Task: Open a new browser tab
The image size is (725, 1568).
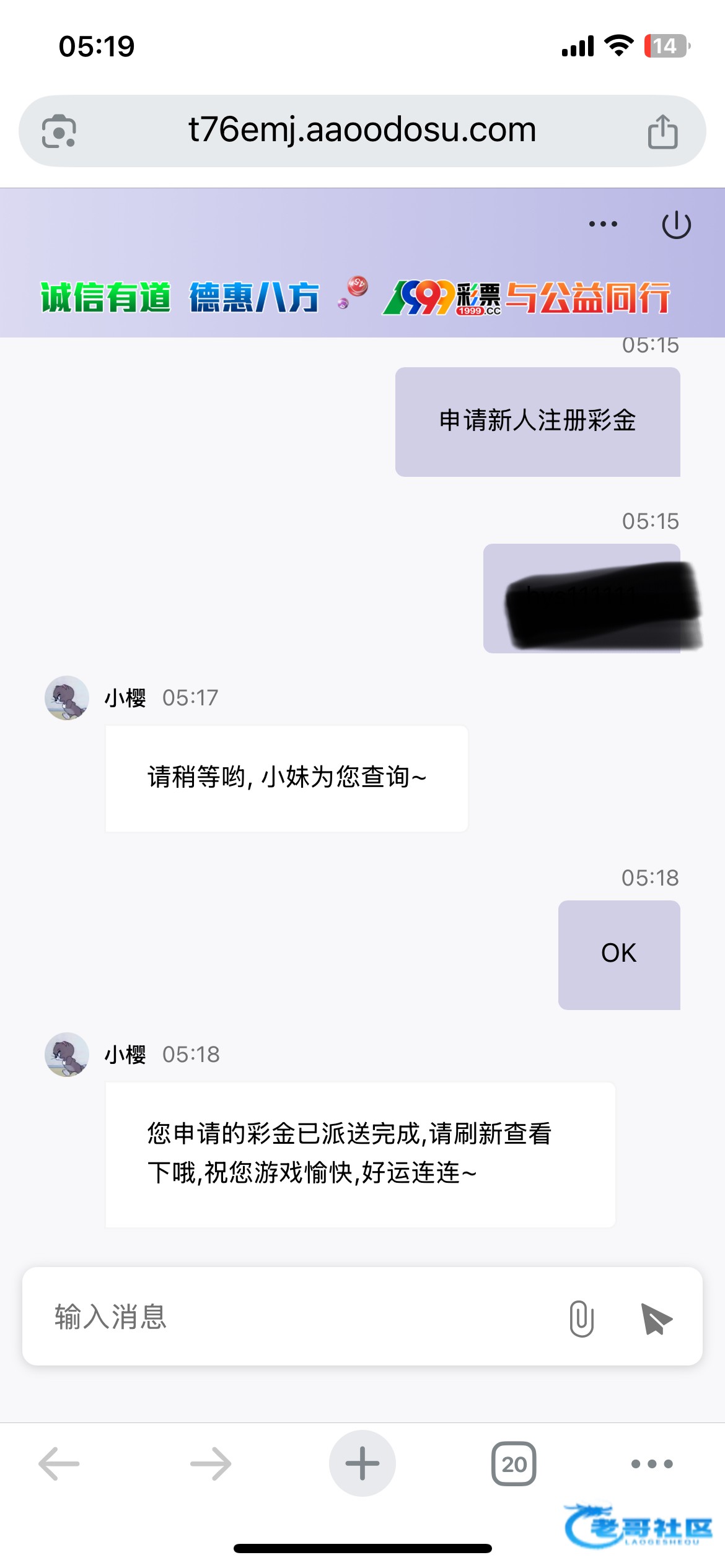Action: [x=362, y=1464]
